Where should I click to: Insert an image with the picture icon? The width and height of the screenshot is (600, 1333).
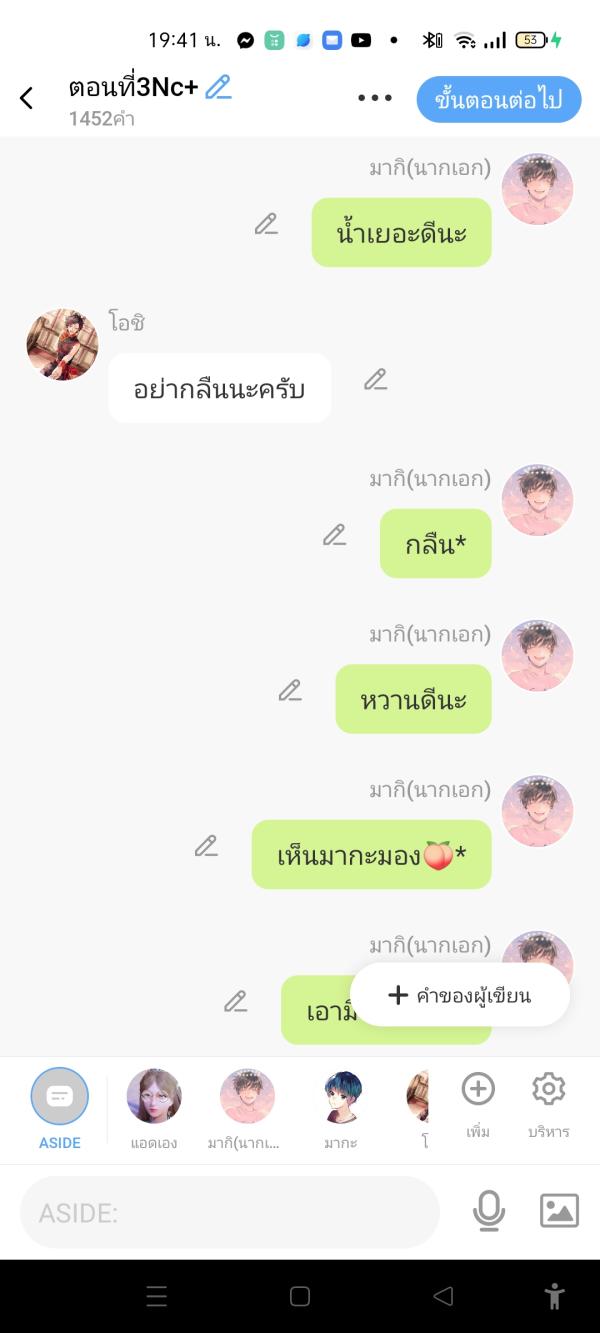point(559,1211)
